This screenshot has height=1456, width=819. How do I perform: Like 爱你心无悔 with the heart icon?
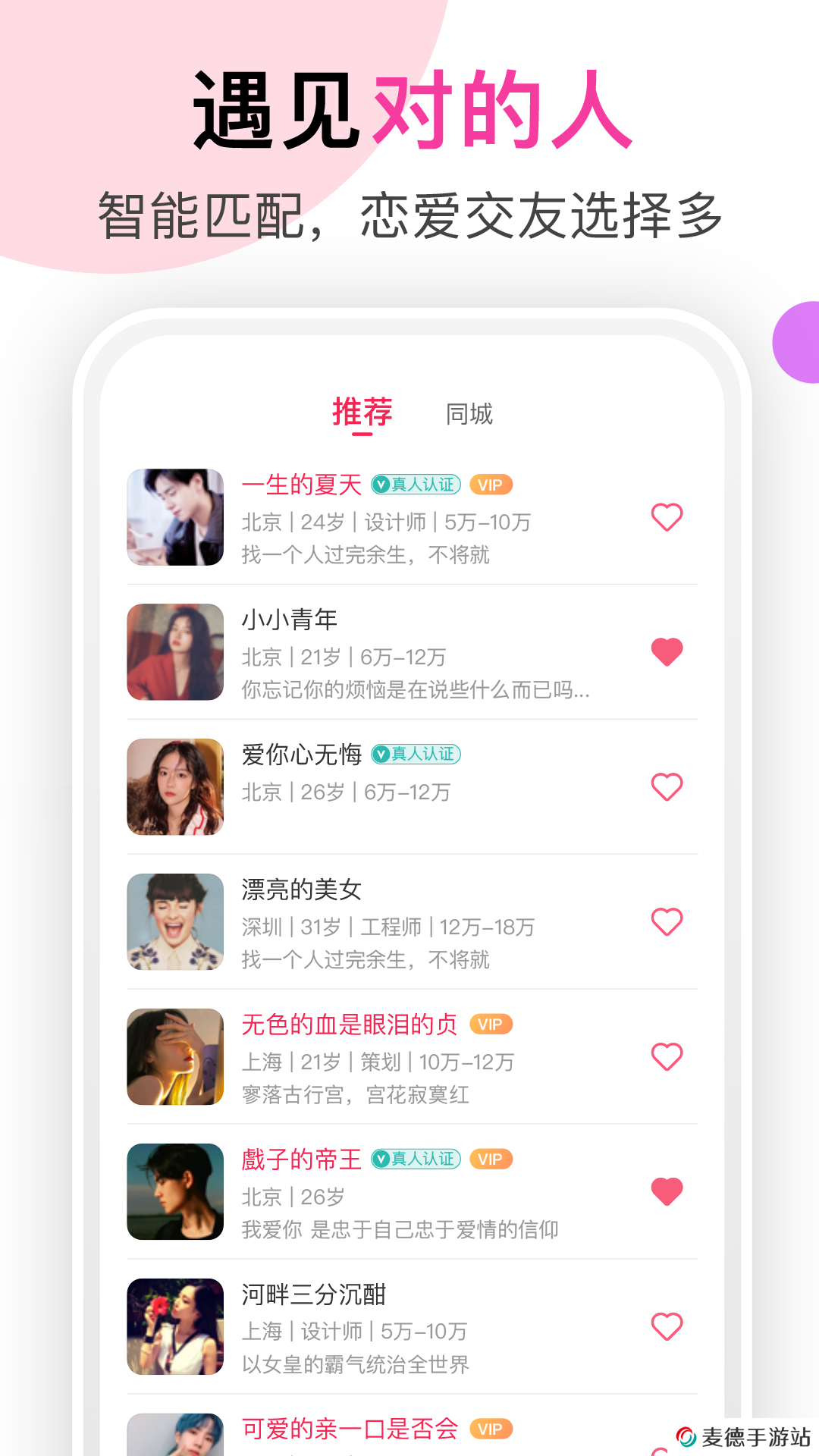667,789
